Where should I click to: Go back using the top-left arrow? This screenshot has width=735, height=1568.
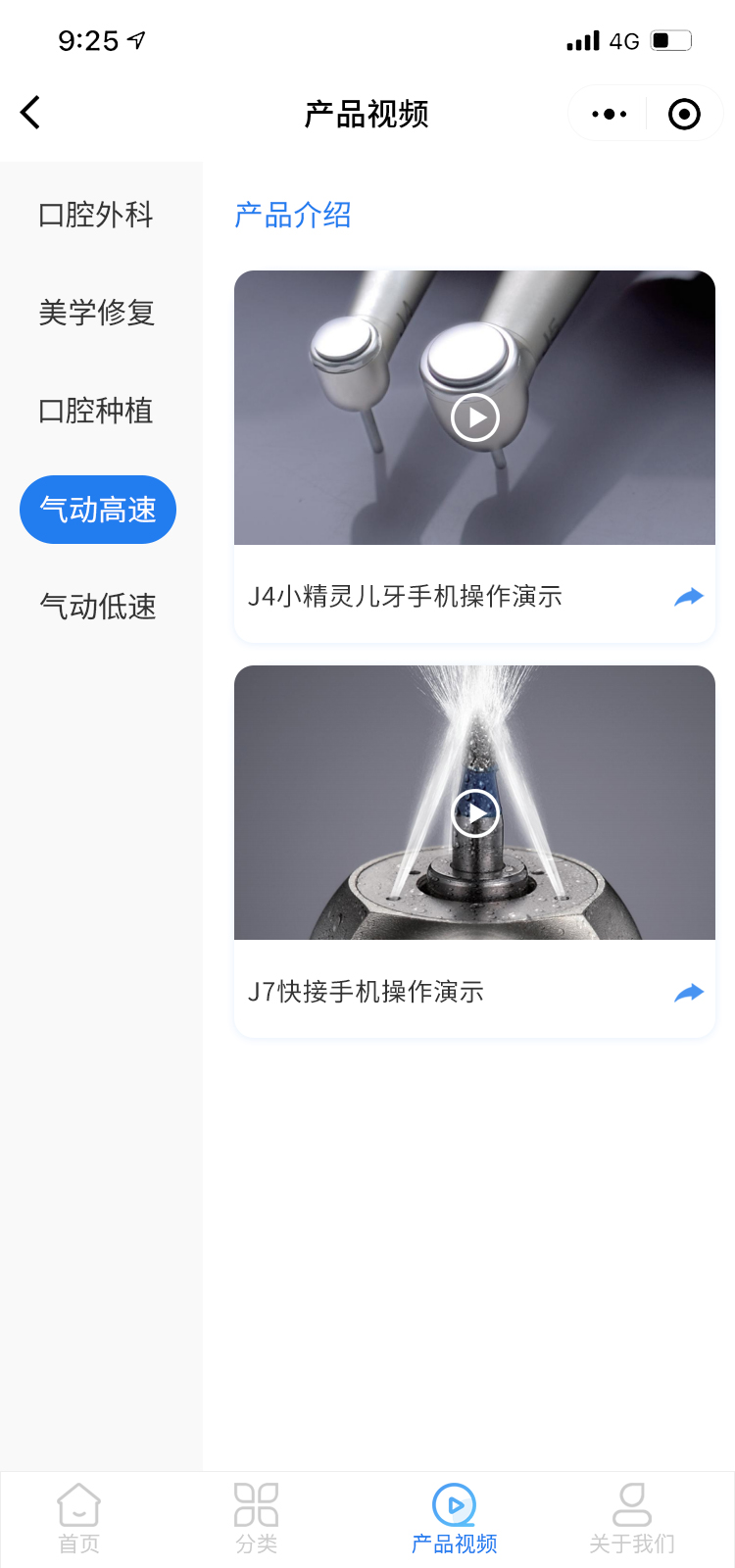click(x=31, y=113)
